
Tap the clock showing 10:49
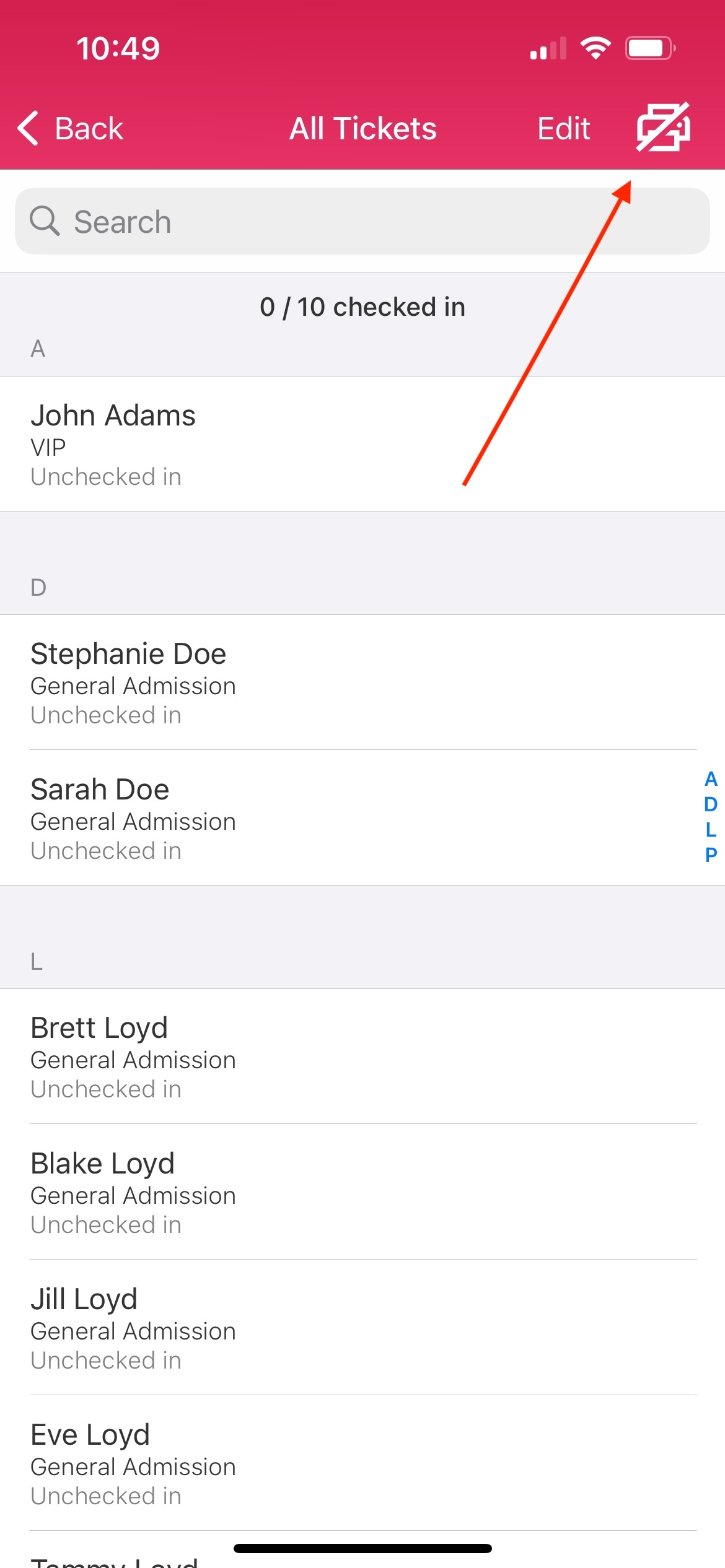point(117,48)
